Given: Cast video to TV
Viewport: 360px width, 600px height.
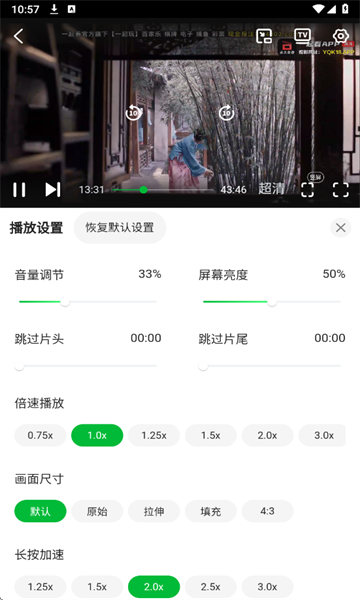Looking at the screenshot, I should 302,36.
